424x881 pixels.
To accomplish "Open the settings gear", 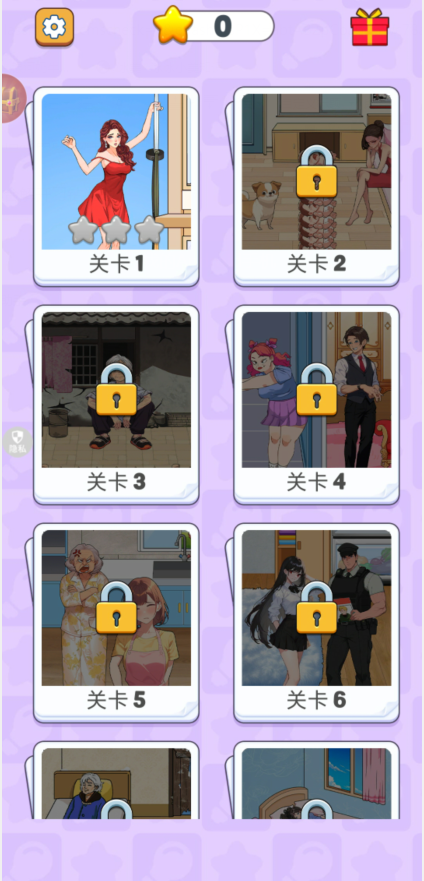I will pos(54,27).
